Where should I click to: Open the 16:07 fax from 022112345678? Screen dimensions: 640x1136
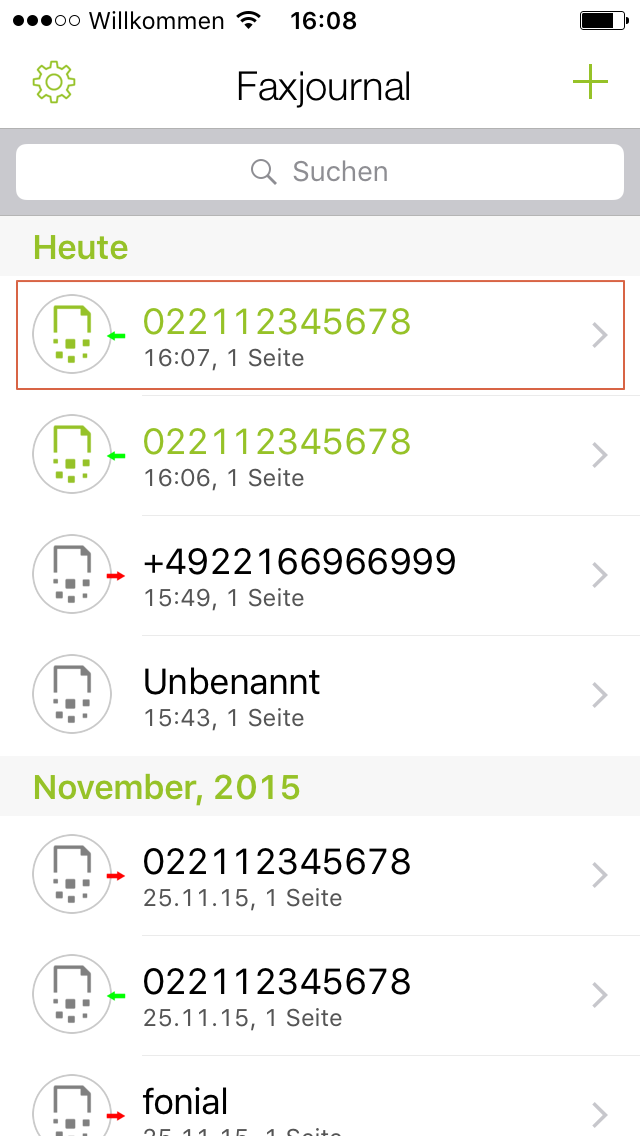tap(320, 335)
